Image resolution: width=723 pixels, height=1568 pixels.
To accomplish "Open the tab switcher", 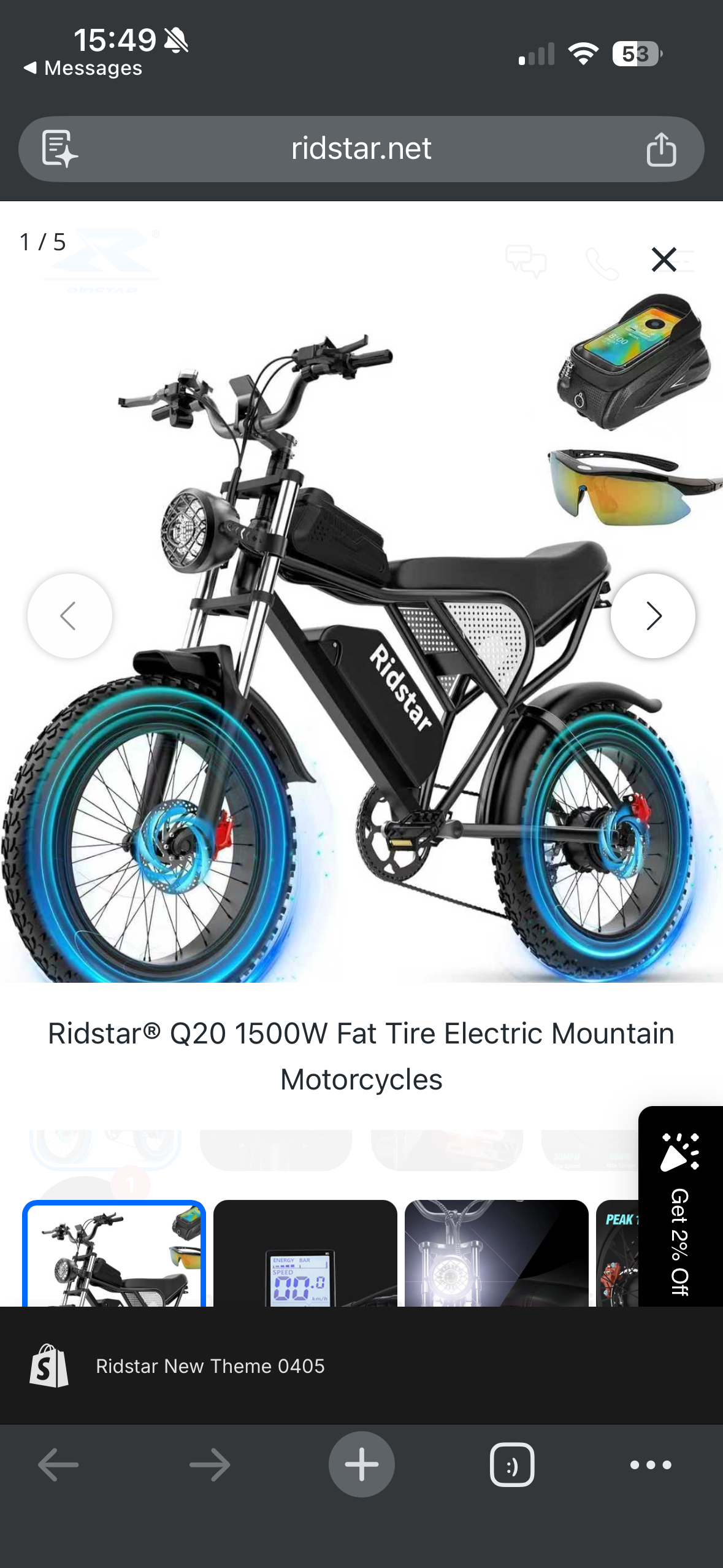I will (x=512, y=1465).
